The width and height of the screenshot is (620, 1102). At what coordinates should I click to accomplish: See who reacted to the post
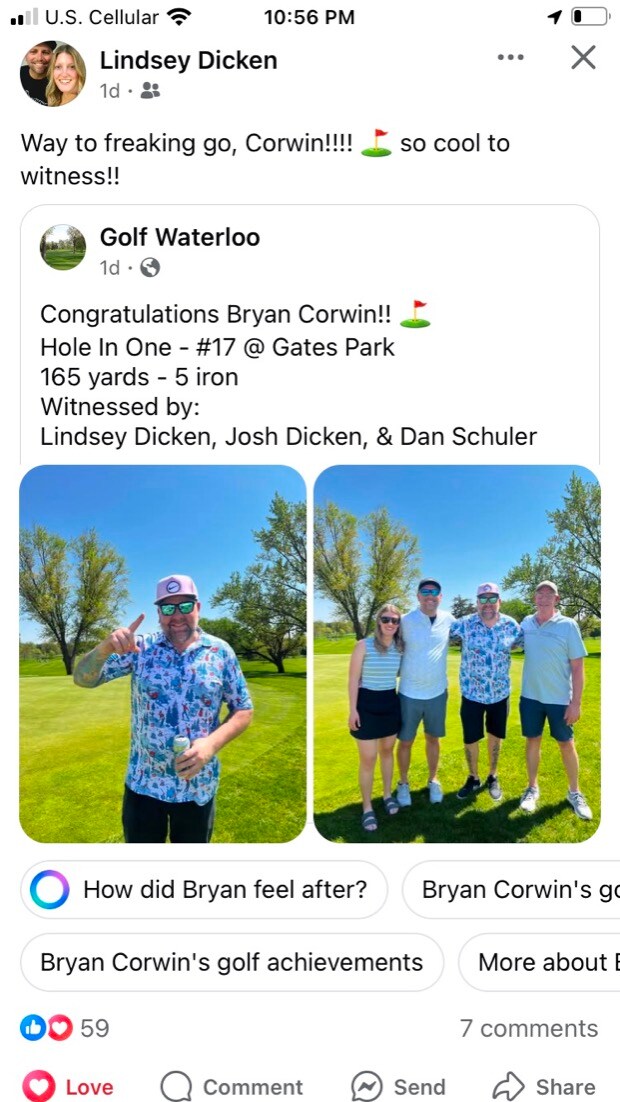pos(66,1028)
